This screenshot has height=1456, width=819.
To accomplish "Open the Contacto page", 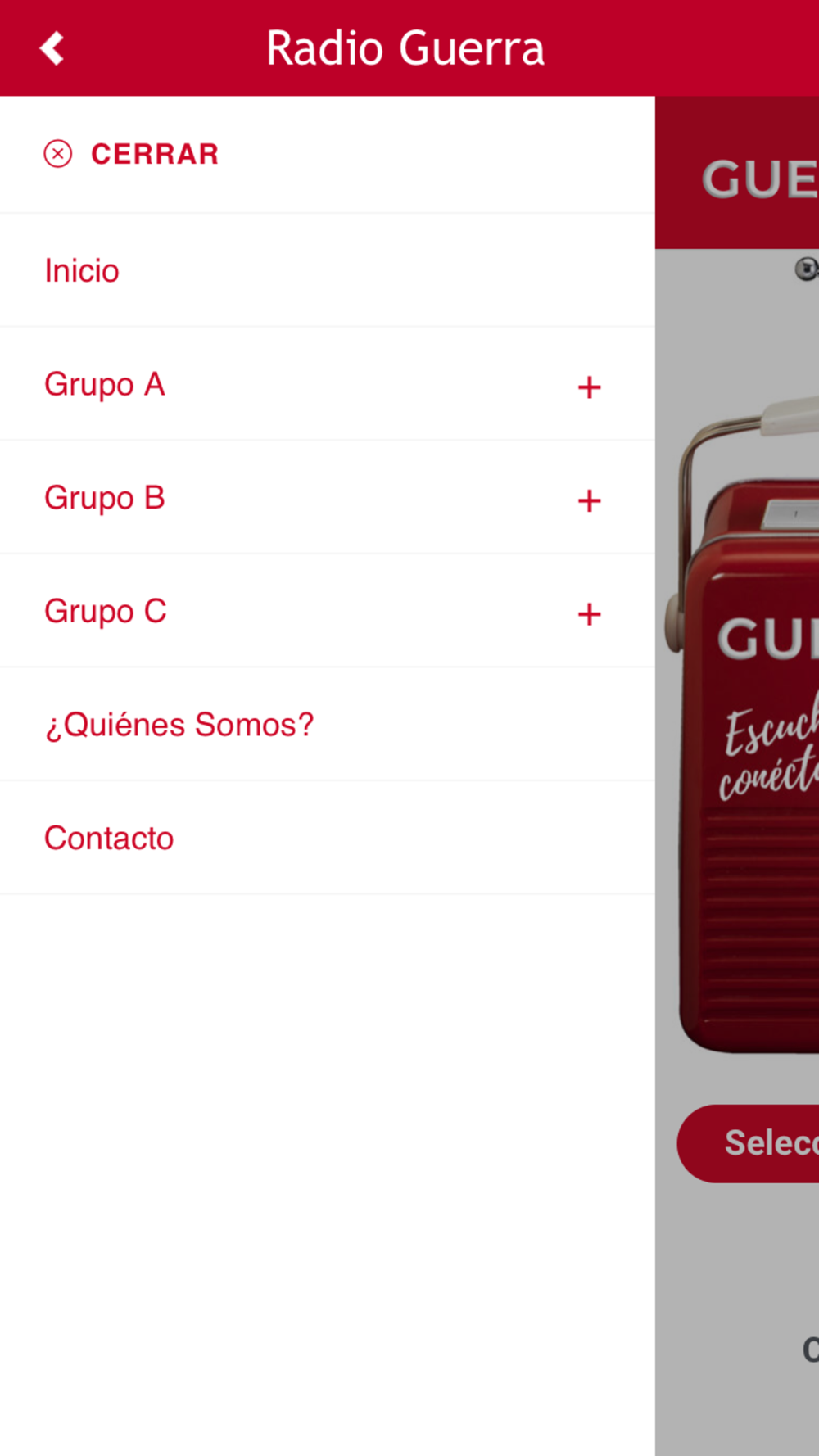I will click(x=328, y=838).
